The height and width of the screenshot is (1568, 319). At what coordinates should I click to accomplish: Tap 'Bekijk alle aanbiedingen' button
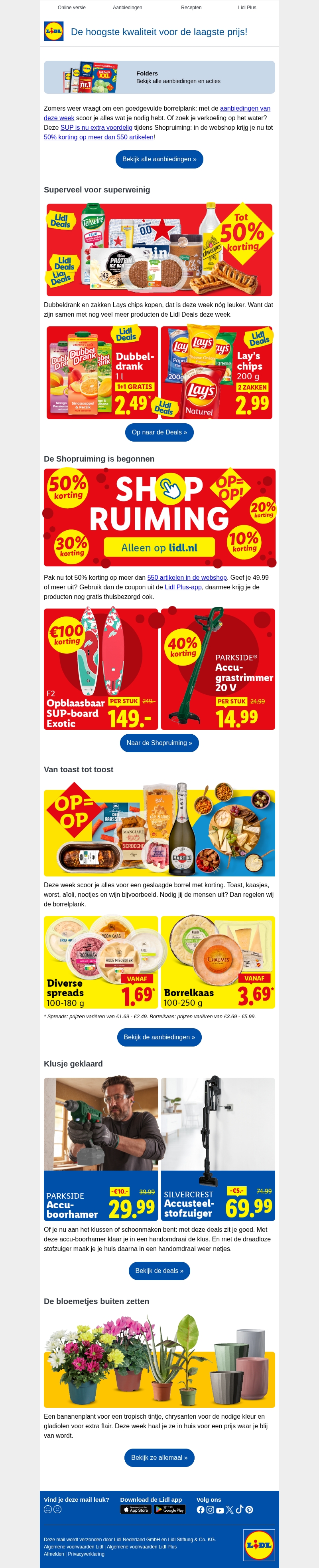click(159, 159)
